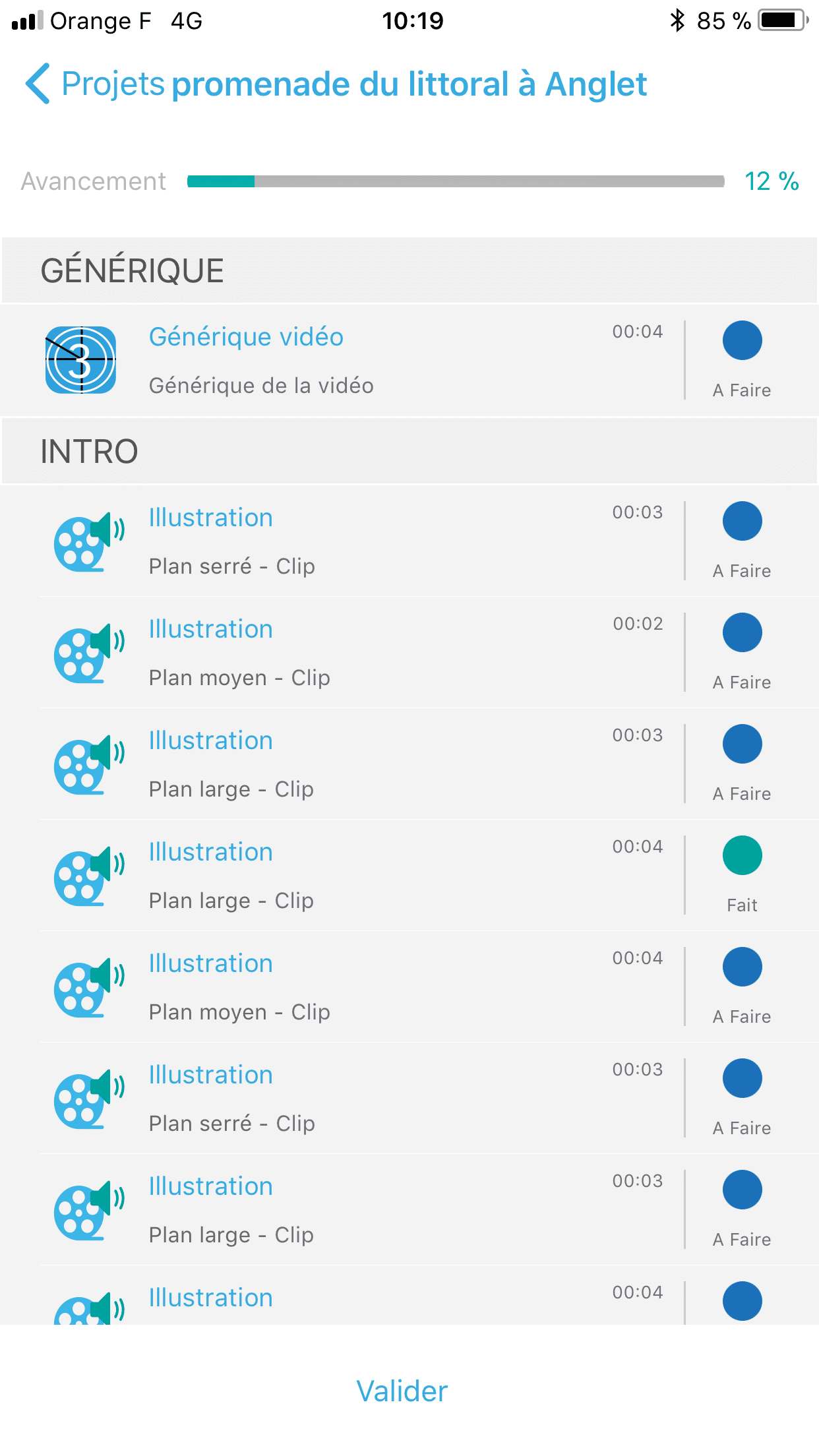Toggle the green Fait status dot

[742, 855]
